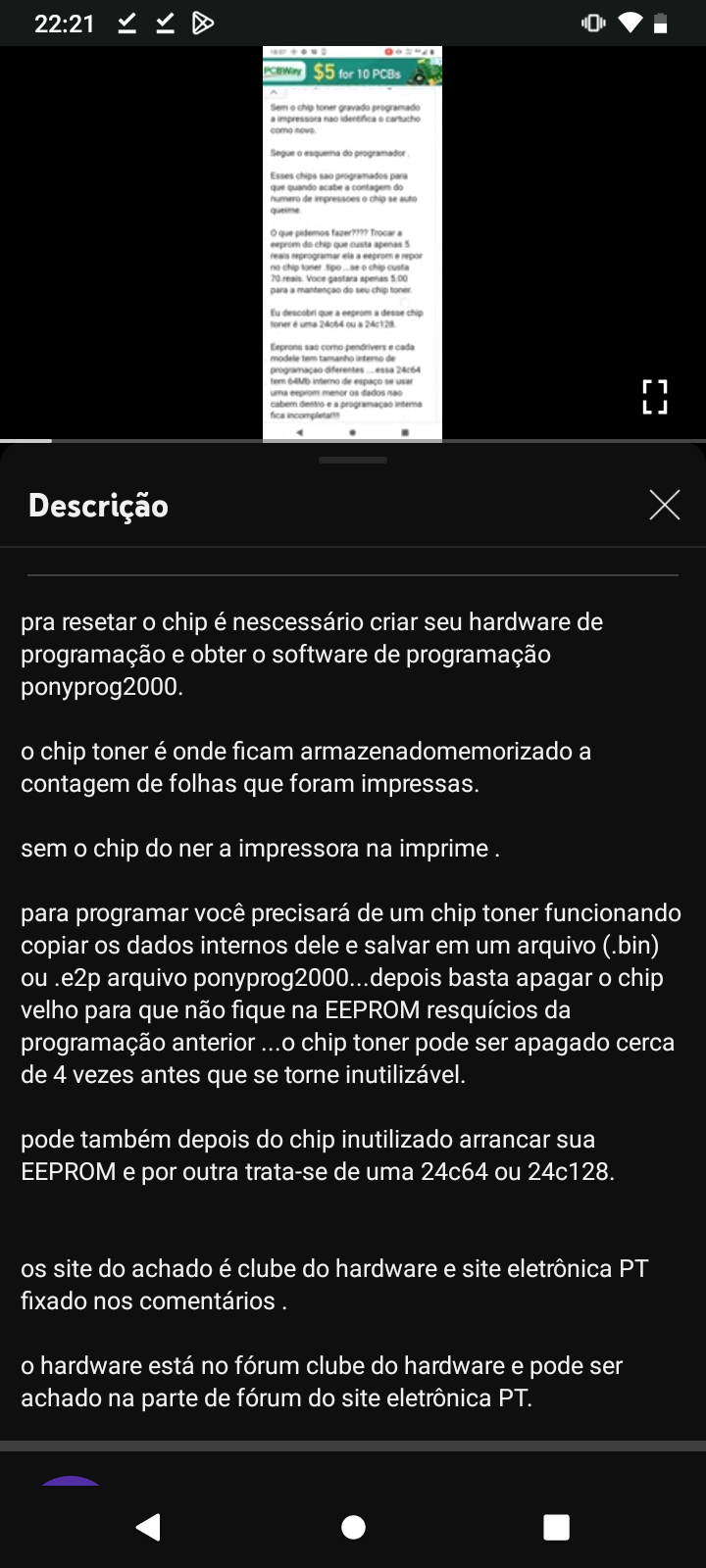Screen dimensions: 706x1568
Task: Go to the home screen
Action: [x=353, y=1526]
